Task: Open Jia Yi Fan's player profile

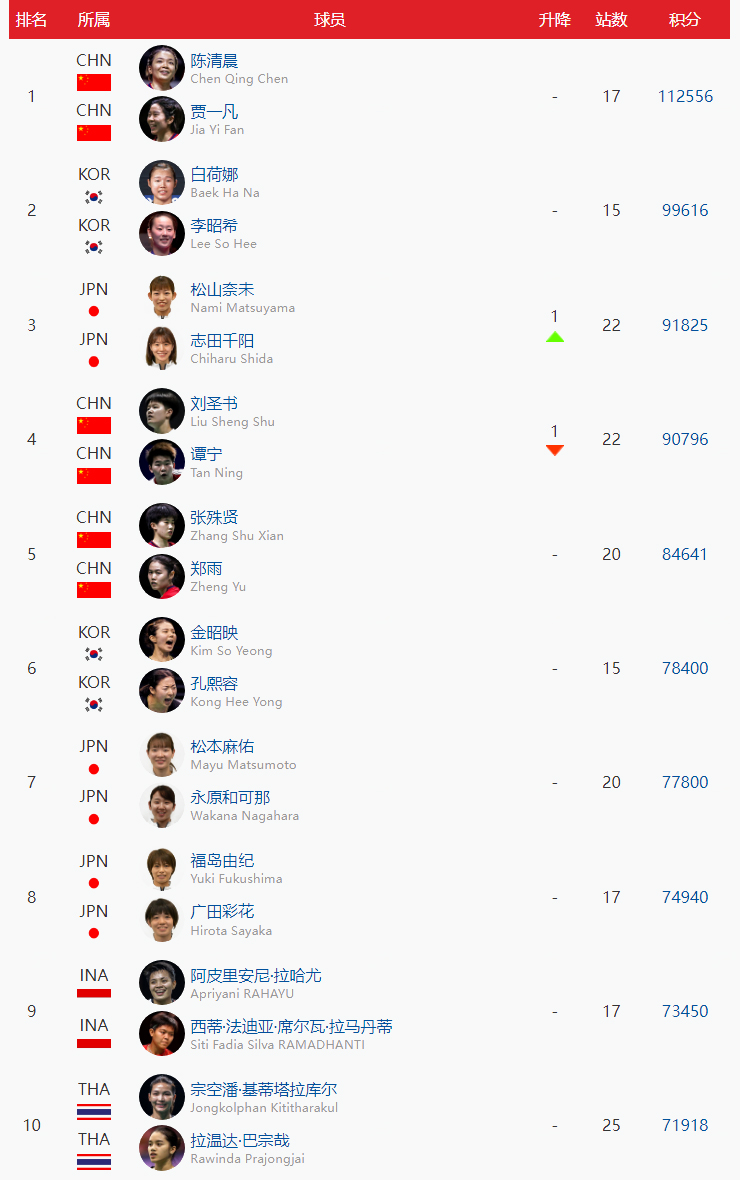Action: (x=214, y=112)
